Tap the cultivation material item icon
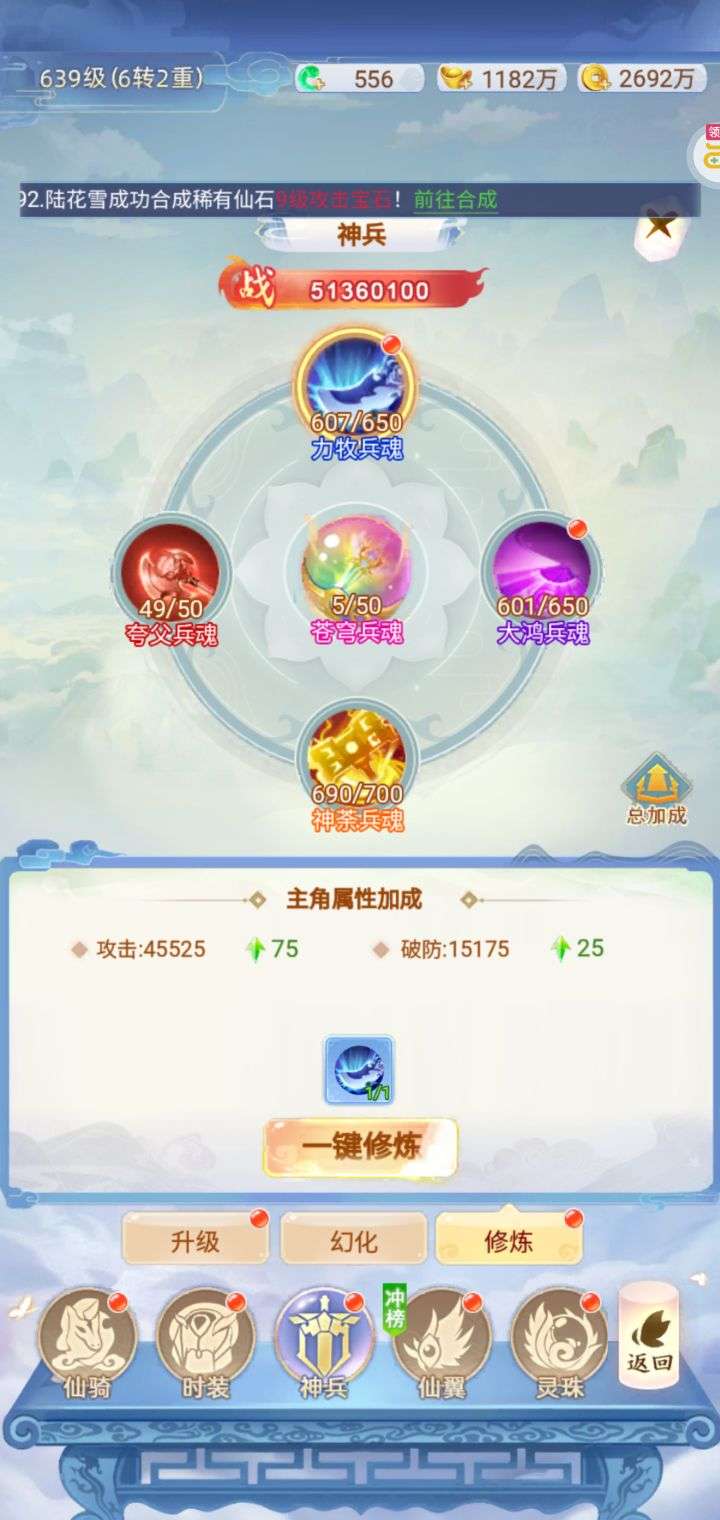This screenshot has height=1520, width=720. 359,1070
